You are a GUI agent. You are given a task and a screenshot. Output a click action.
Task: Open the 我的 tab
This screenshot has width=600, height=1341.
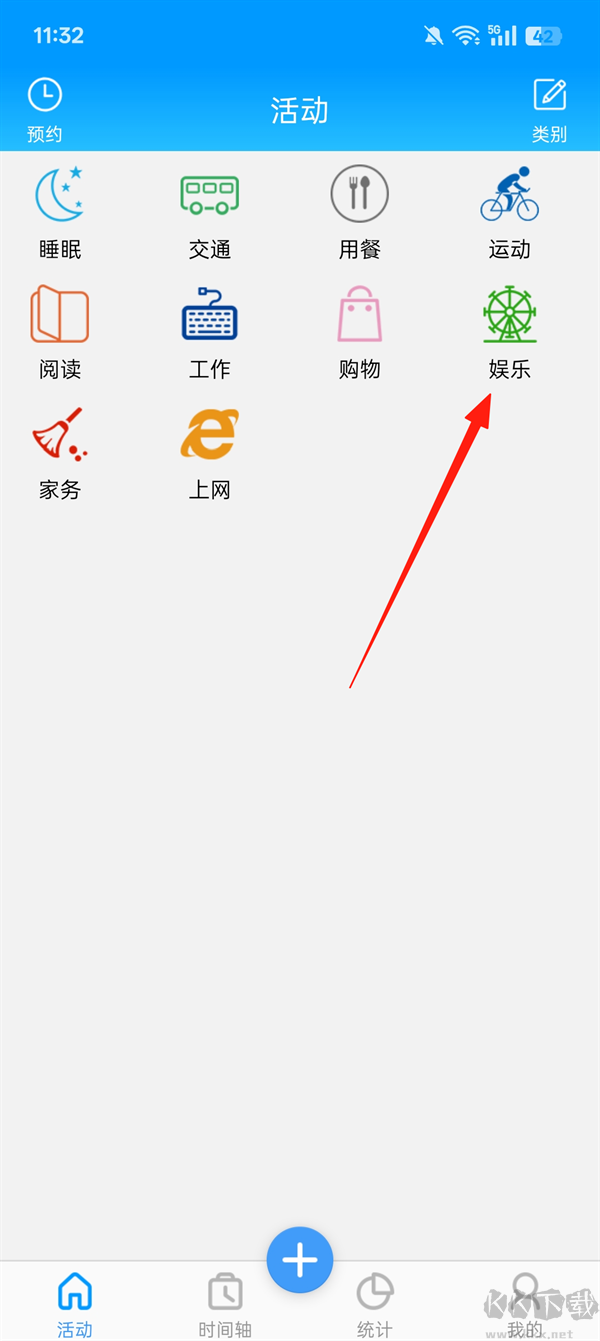[x=525, y=1304]
